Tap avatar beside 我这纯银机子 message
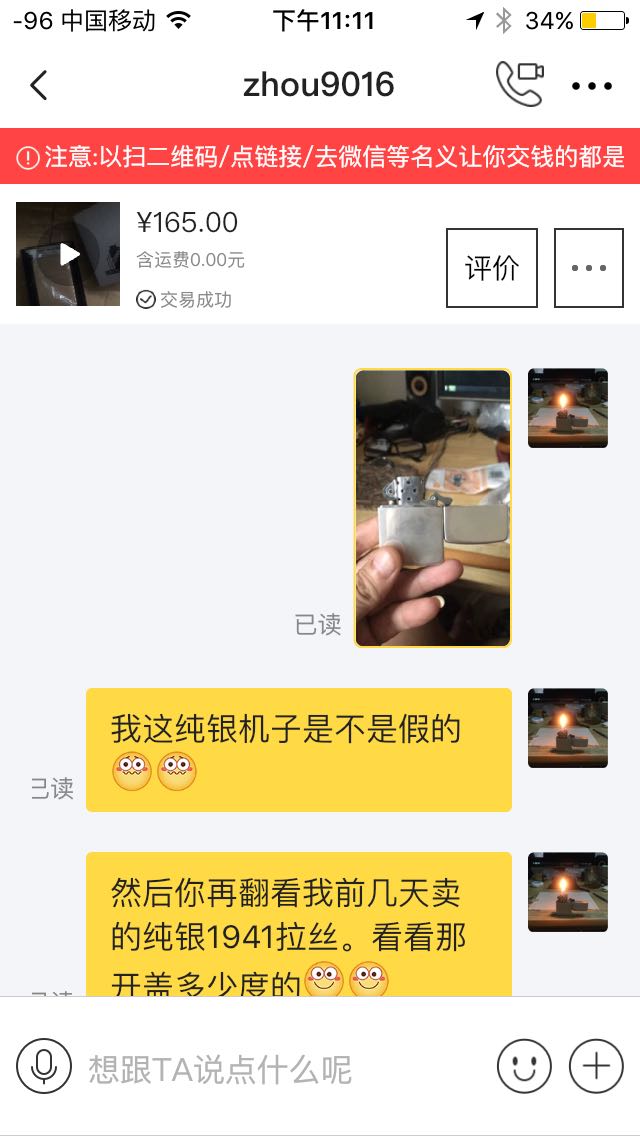Viewport: 640px width, 1136px height. pos(567,727)
